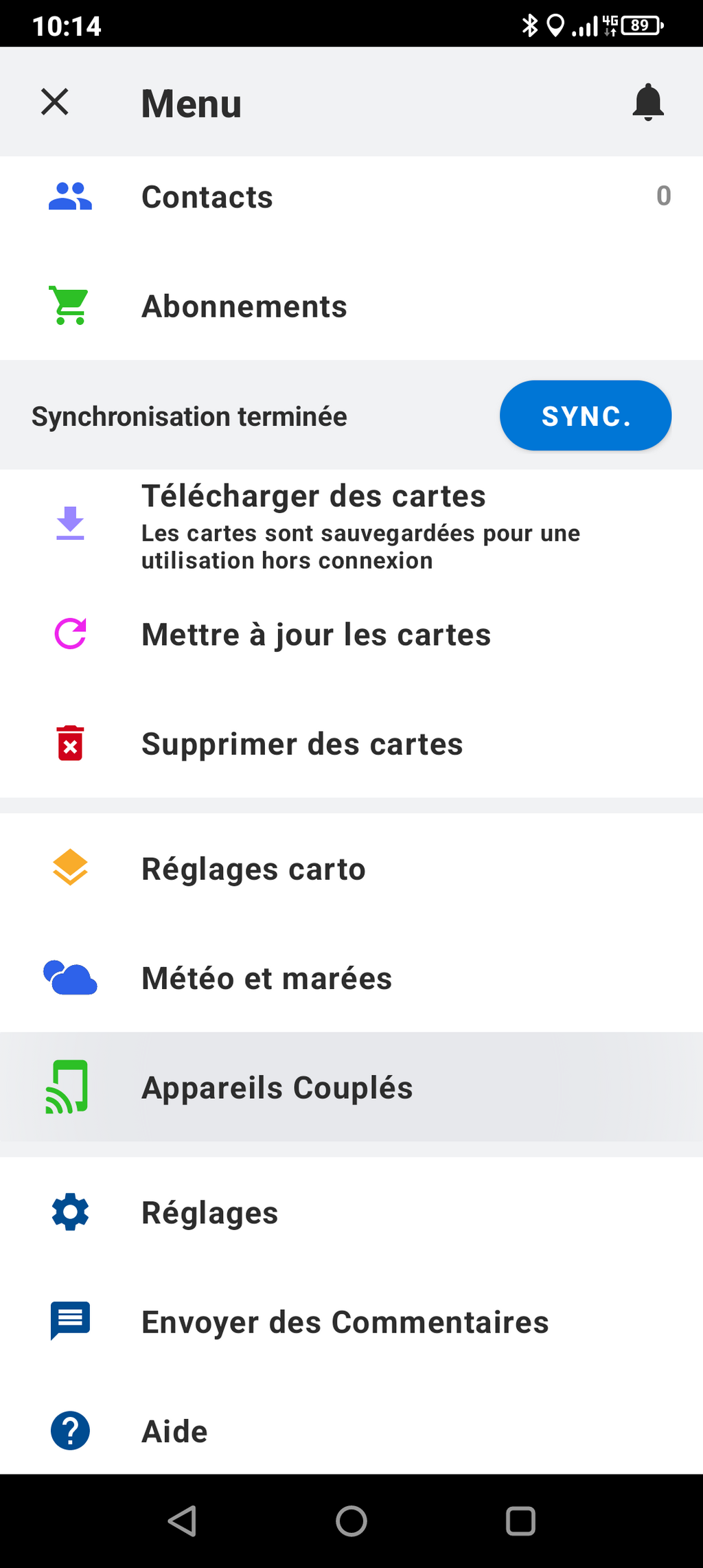Go to Abonnements
The width and height of the screenshot is (703, 1568).
tap(351, 306)
